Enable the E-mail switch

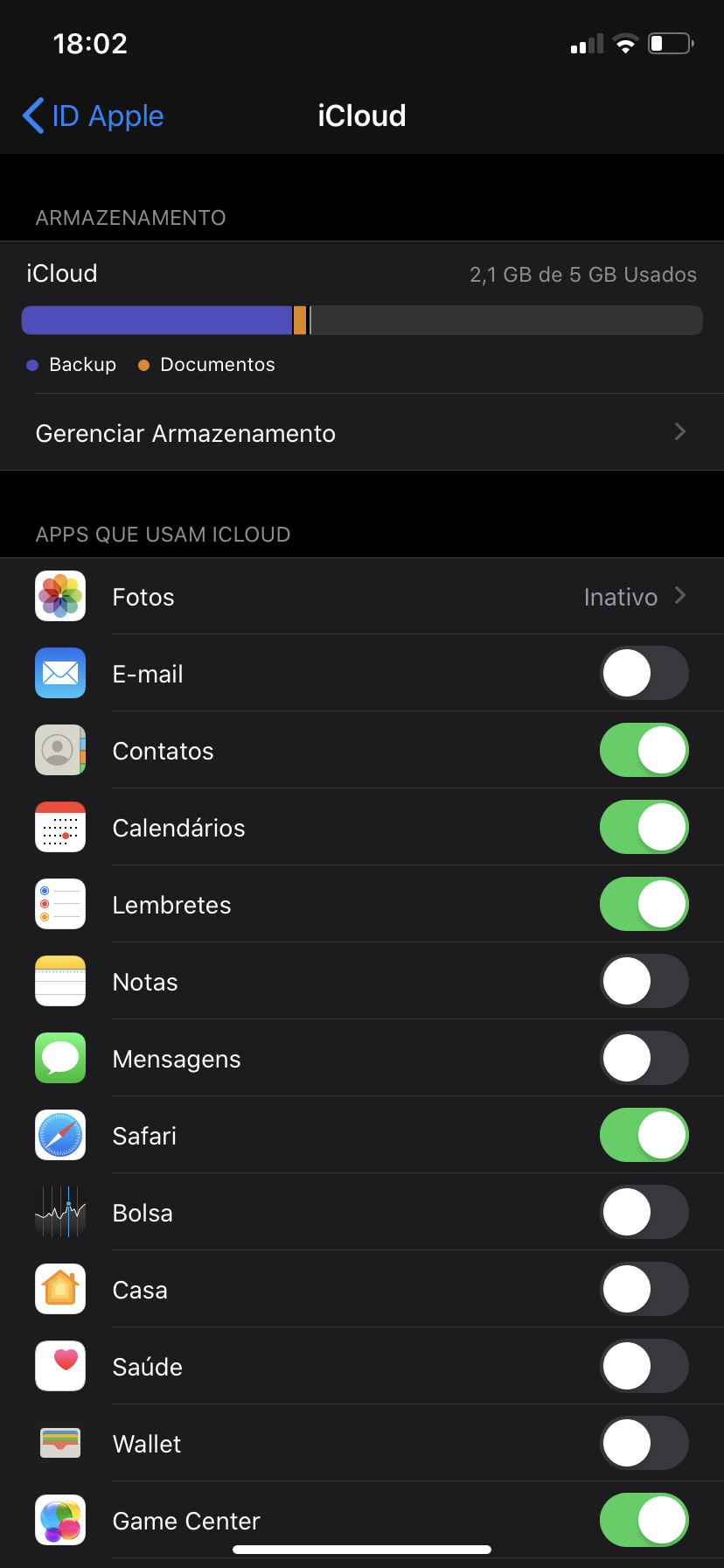(644, 673)
